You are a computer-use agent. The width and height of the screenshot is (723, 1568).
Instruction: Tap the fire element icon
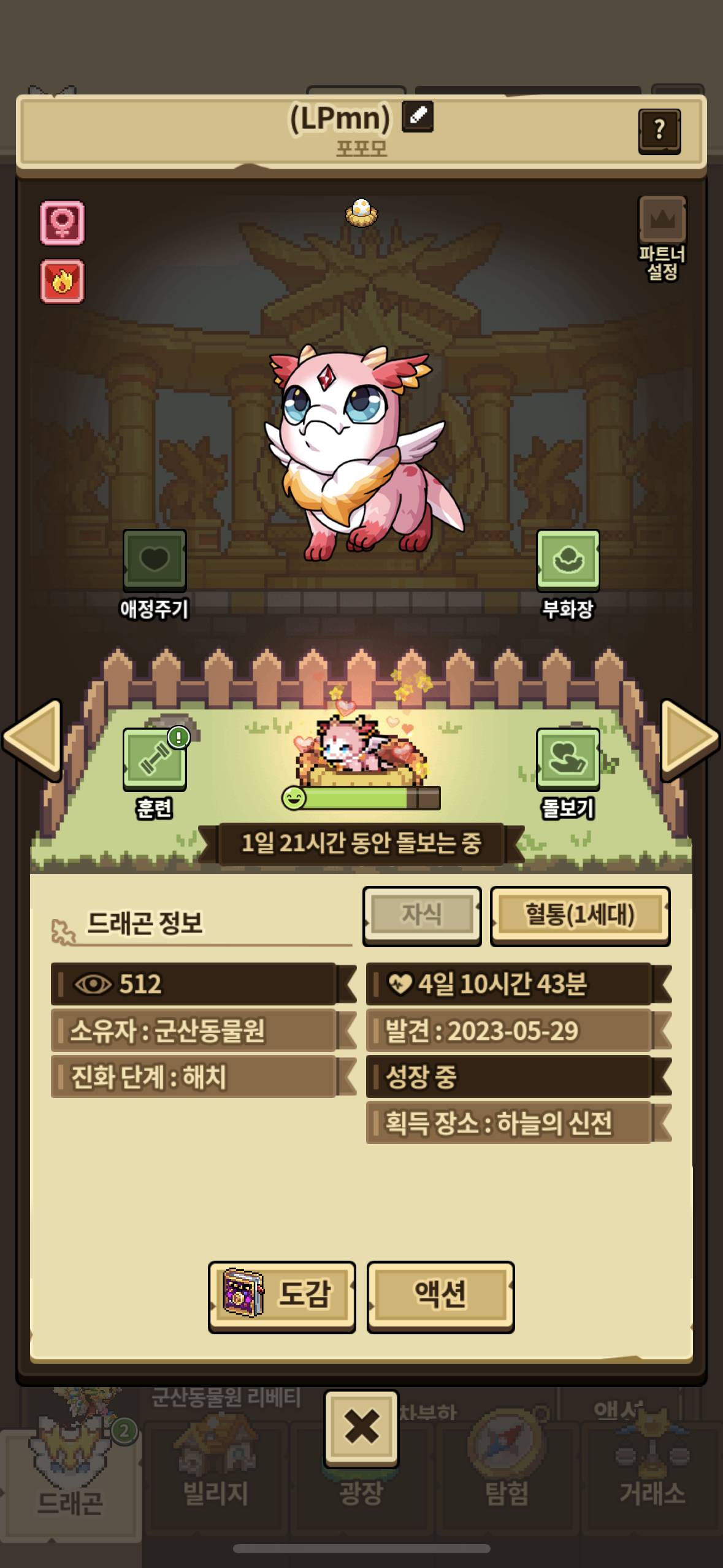click(63, 282)
